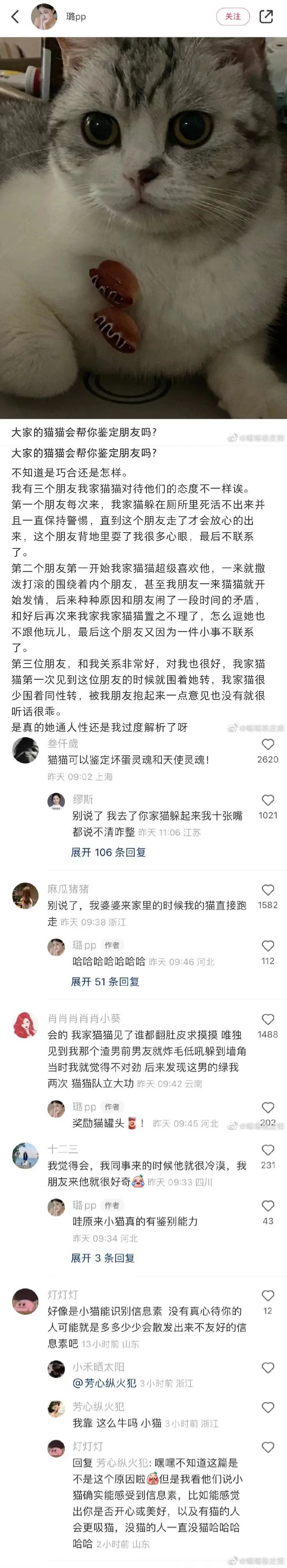Expand 展开 106 条回复
The height and width of the screenshot is (1568, 287).
coord(109,852)
